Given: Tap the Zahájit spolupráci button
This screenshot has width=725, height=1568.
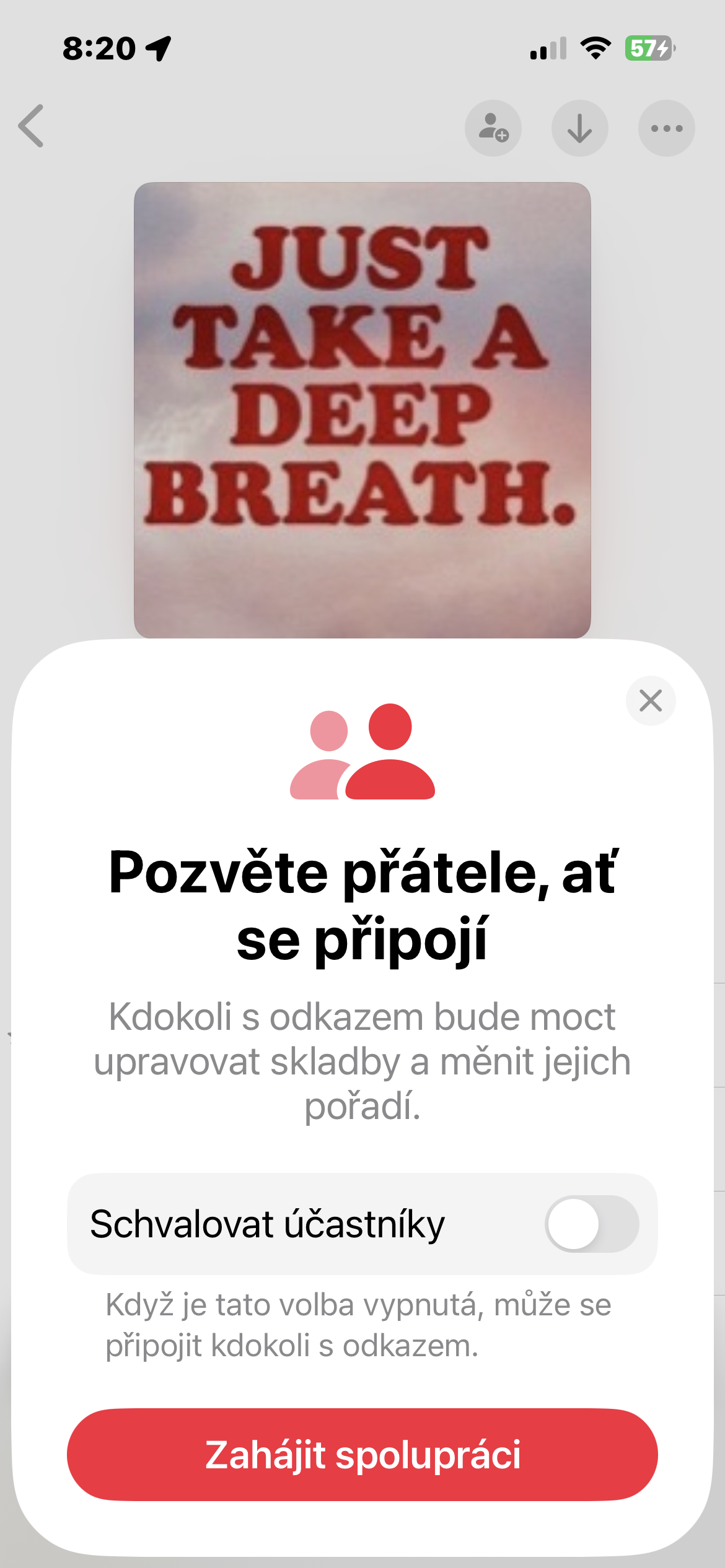Looking at the screenshot, I should pos(362,1454).
